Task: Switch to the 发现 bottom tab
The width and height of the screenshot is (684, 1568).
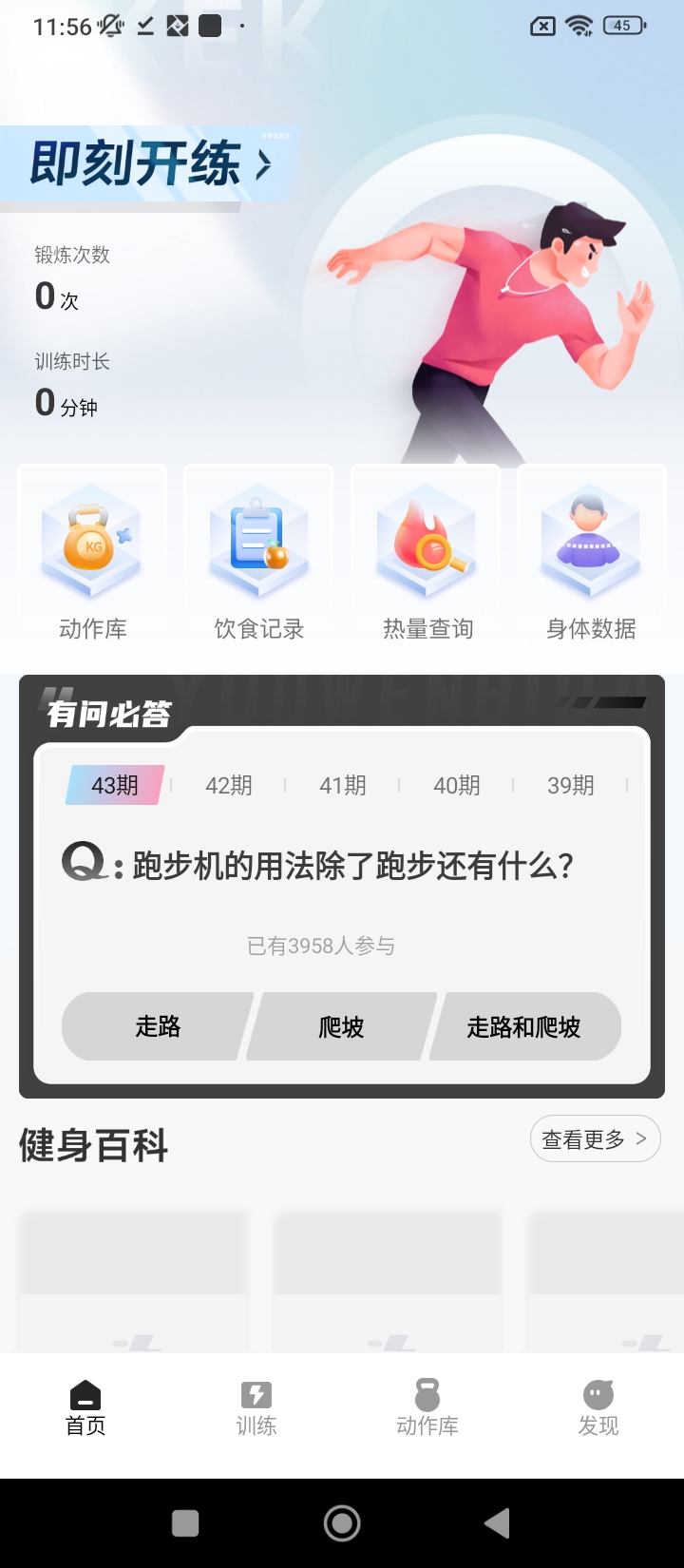Action: click(598, 1408)
